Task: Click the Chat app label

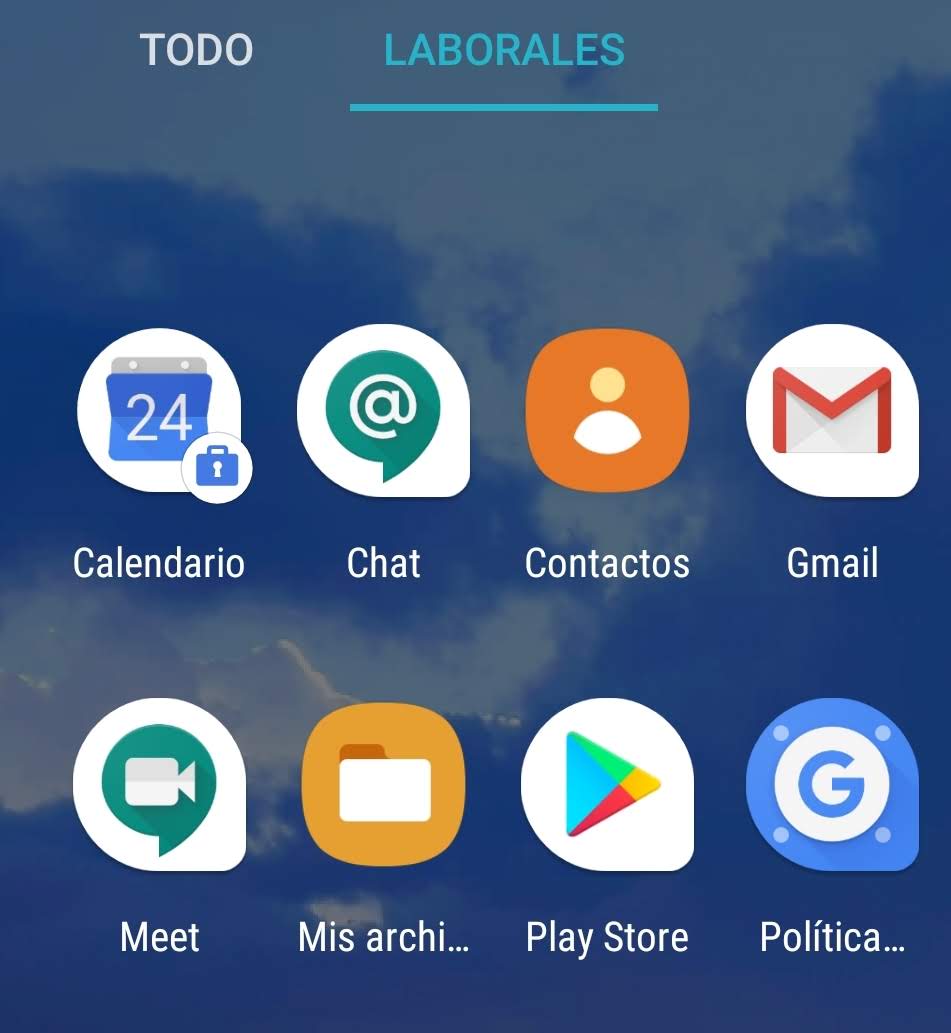Action: click(x=383, y=563)
